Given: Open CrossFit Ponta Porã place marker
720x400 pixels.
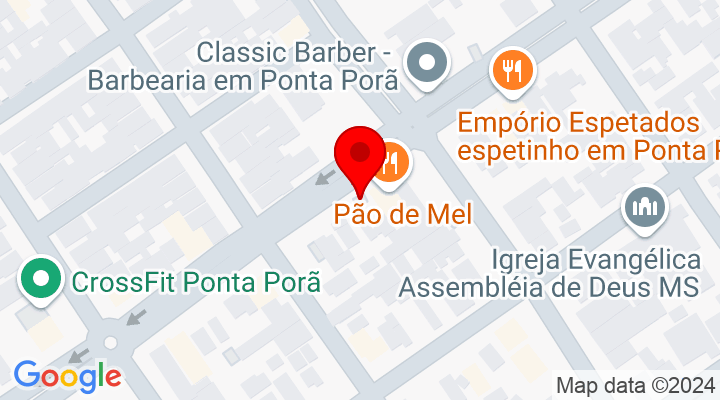Looking at the screenshot, I should coord(41,281).
